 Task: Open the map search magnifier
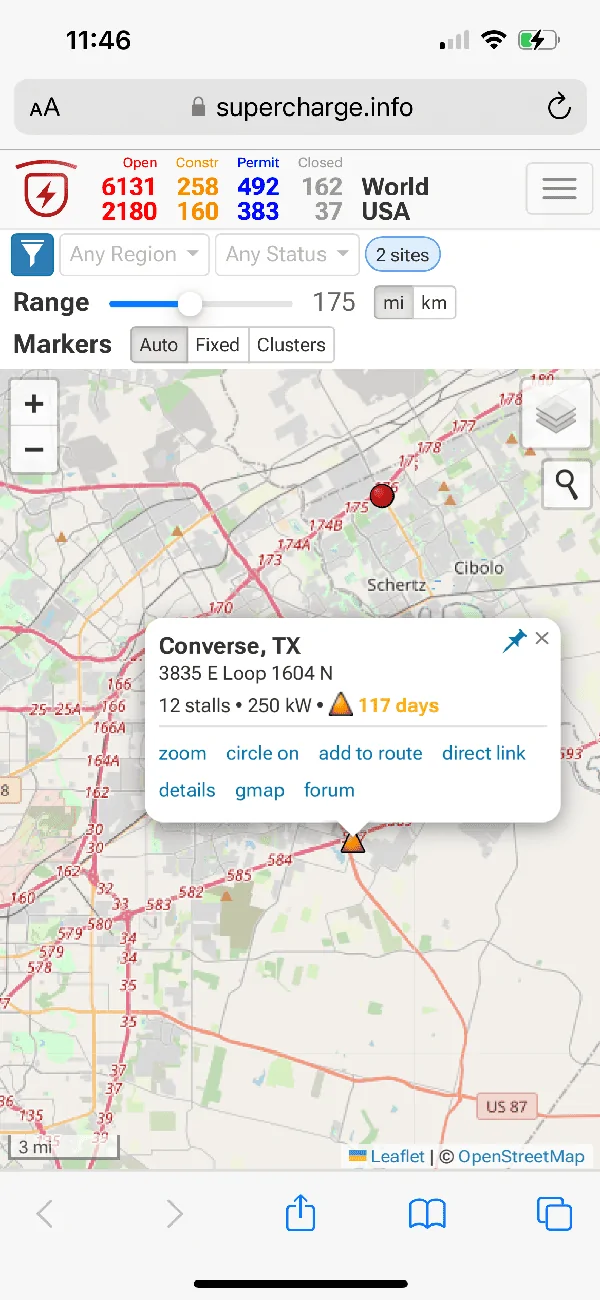566,485
